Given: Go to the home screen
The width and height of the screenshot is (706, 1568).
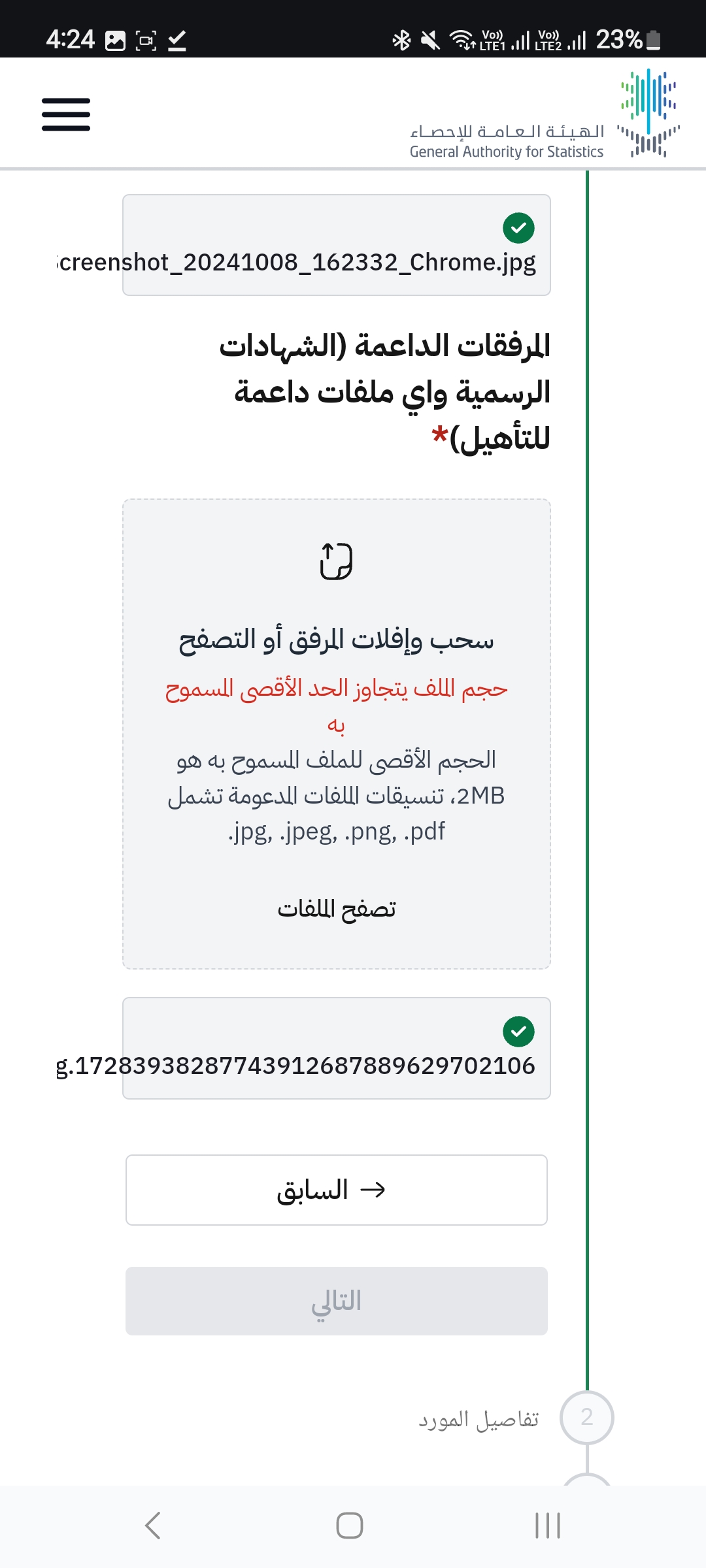Looking at the screenshot, I should pyautogui.click(x=350, y=1526).
